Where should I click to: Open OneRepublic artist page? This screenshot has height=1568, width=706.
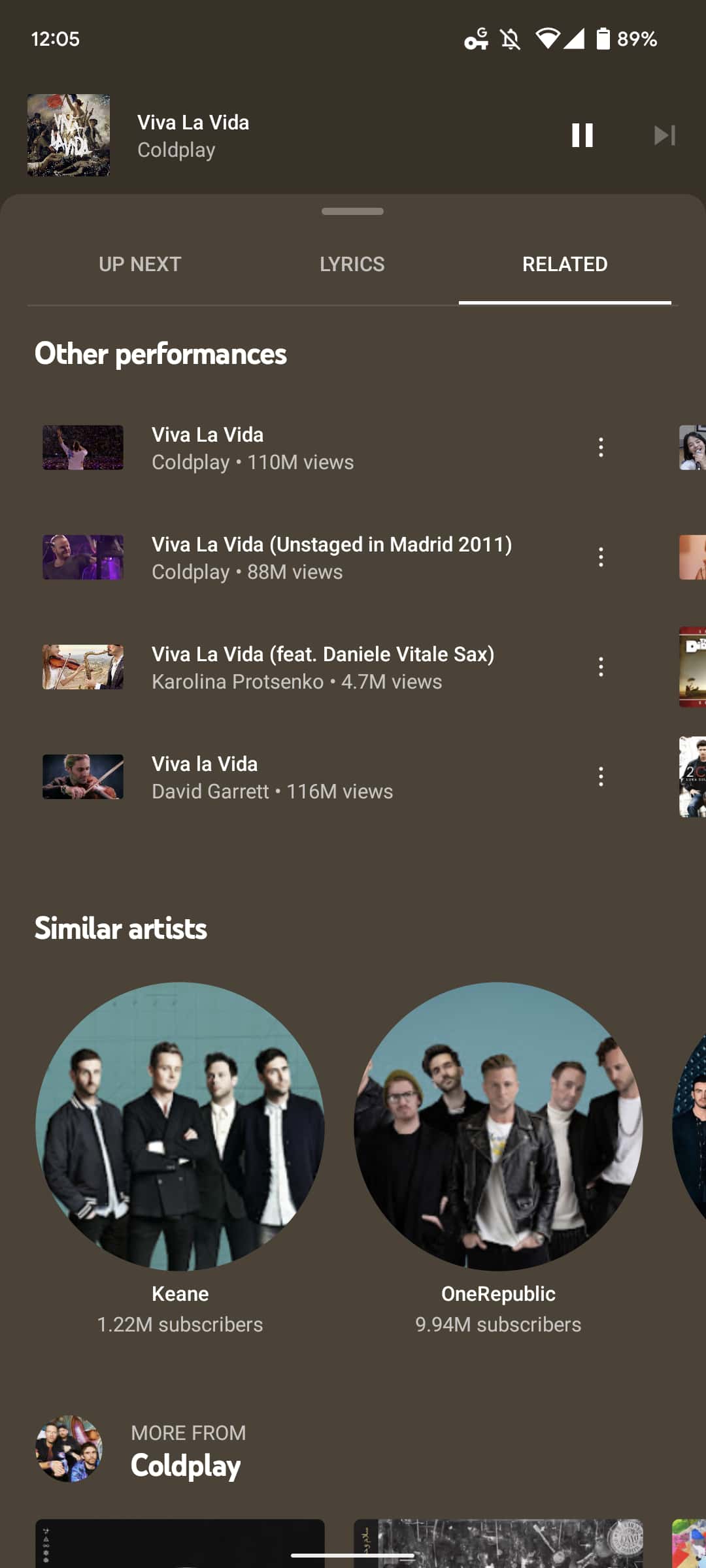[498, 1126]
